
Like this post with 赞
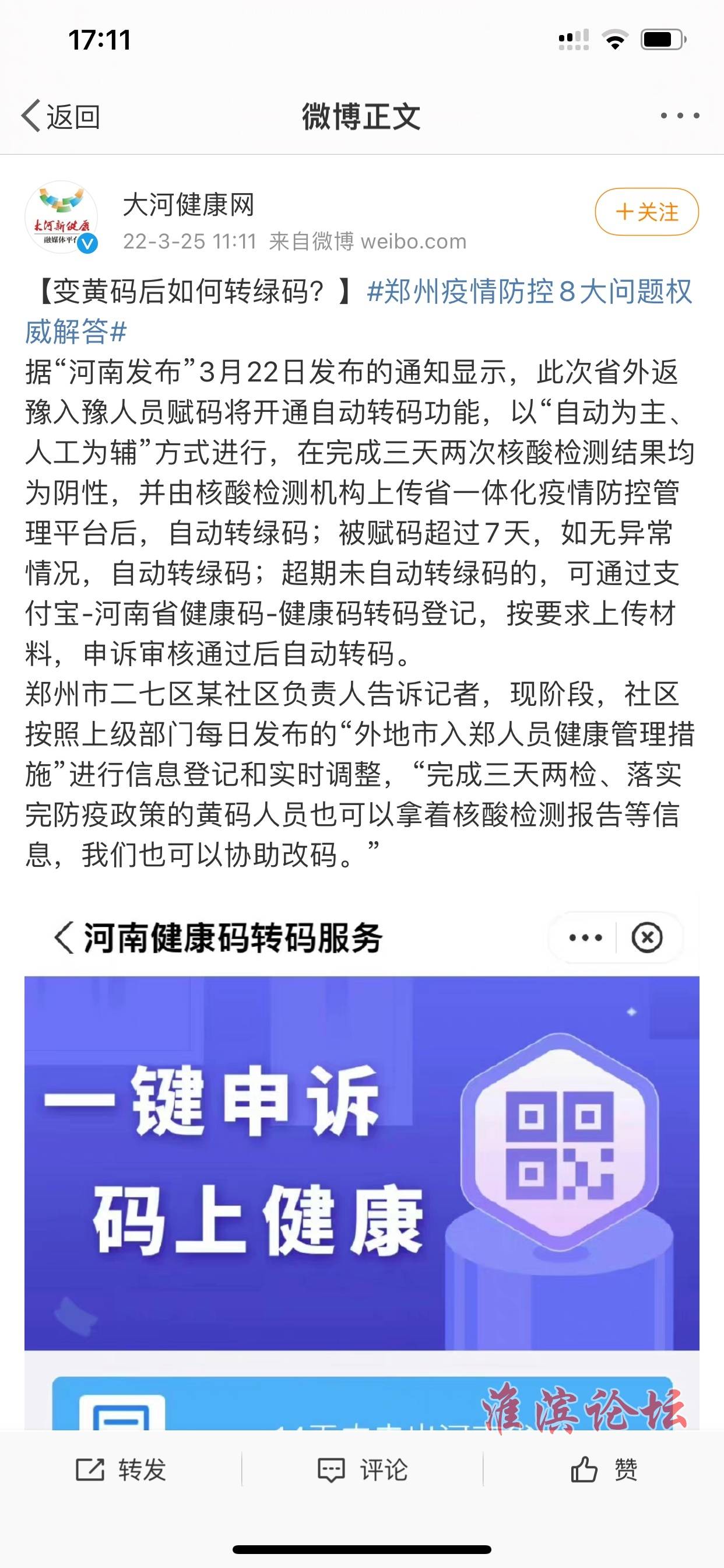click(x=603, y=1469)
